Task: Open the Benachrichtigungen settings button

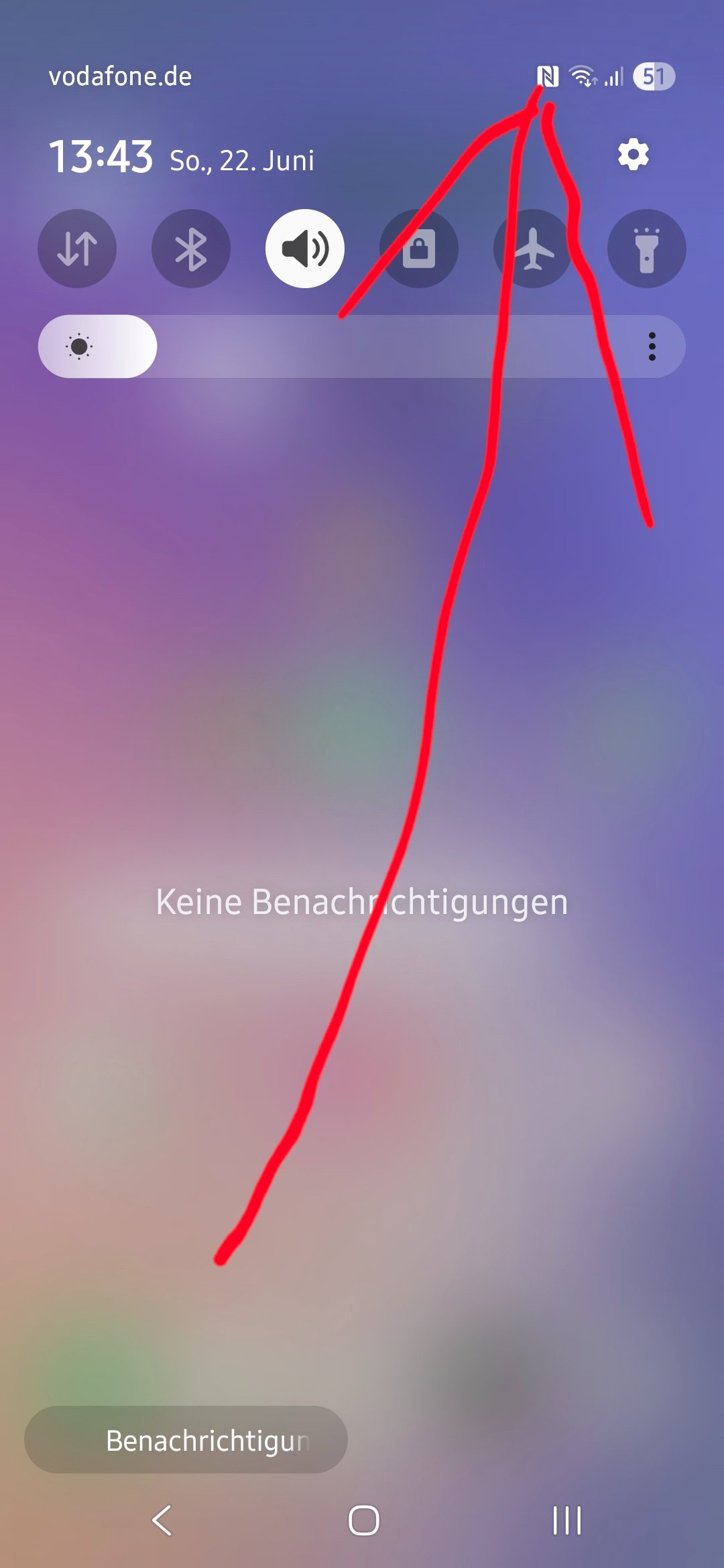Action: pyautogui.click(x=186, y=1440)
